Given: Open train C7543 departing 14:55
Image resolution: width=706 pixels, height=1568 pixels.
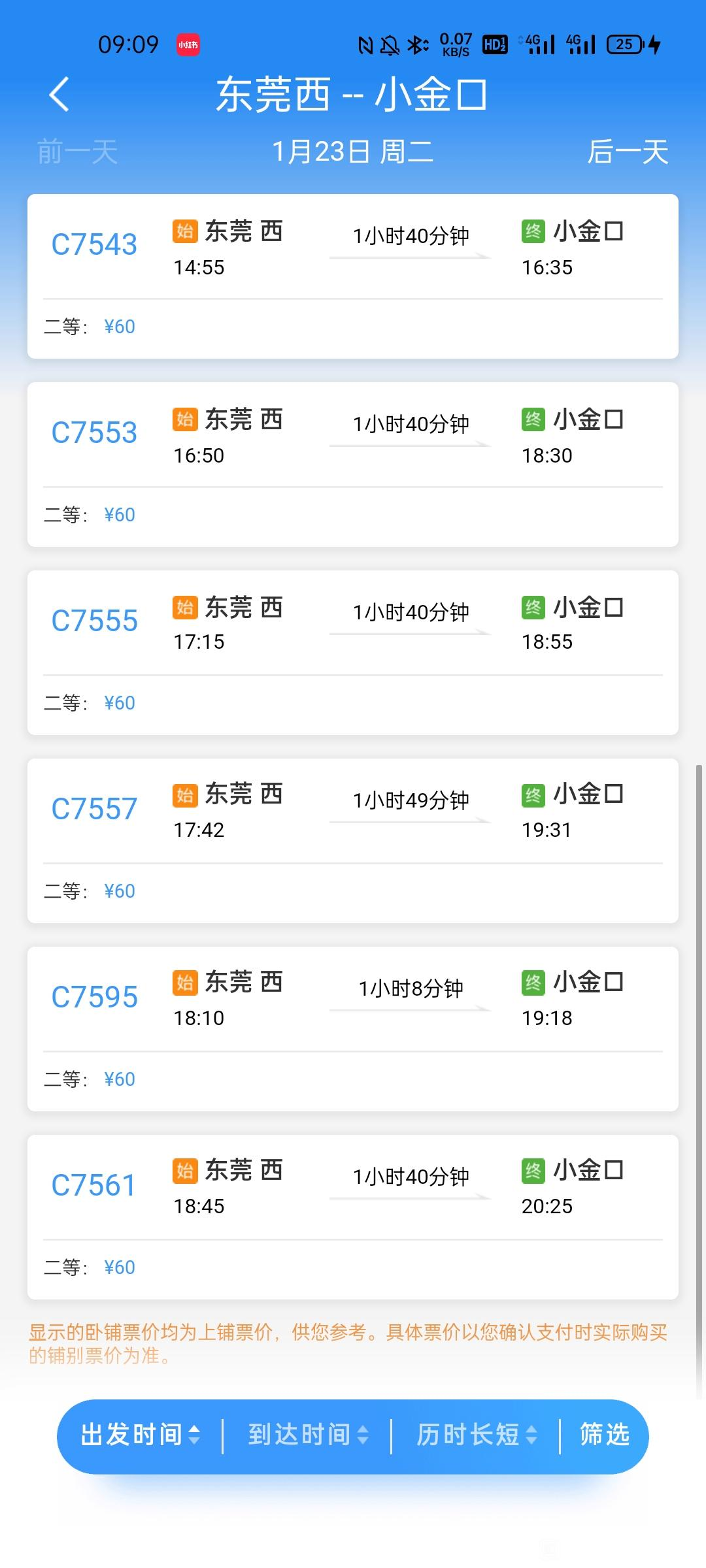Looking at the screenshot, I should tap(353, 276).
